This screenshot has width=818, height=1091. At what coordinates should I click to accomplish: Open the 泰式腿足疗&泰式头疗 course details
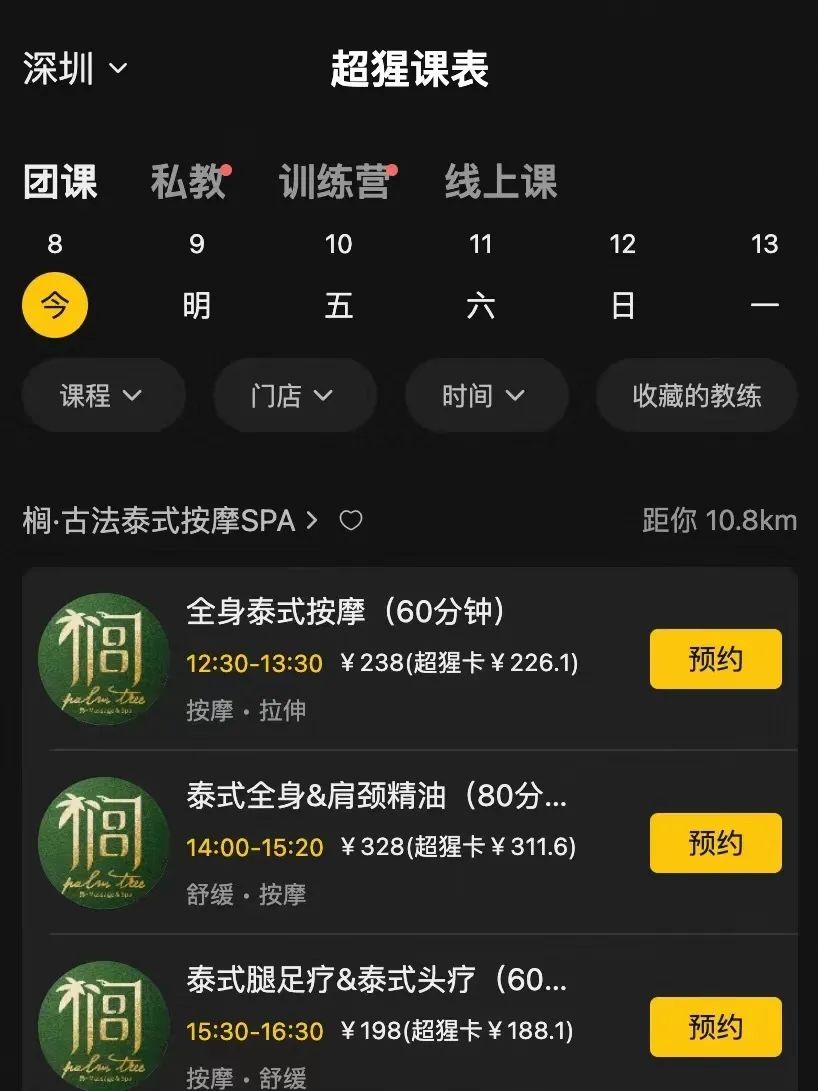pyautogui.click(x=376, y=980)
